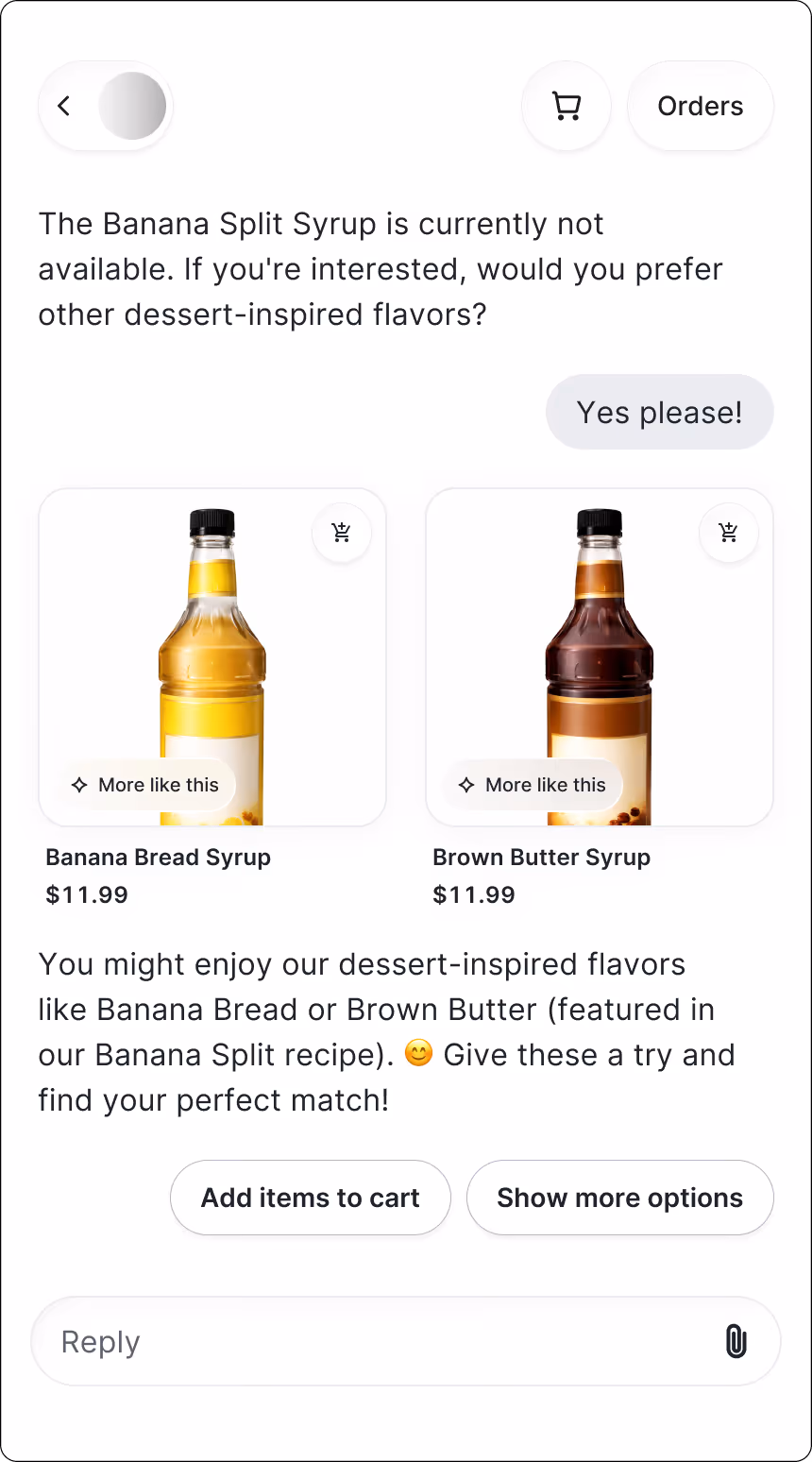Open the Orders page
812x1462 pixels.
coord(700,106)
